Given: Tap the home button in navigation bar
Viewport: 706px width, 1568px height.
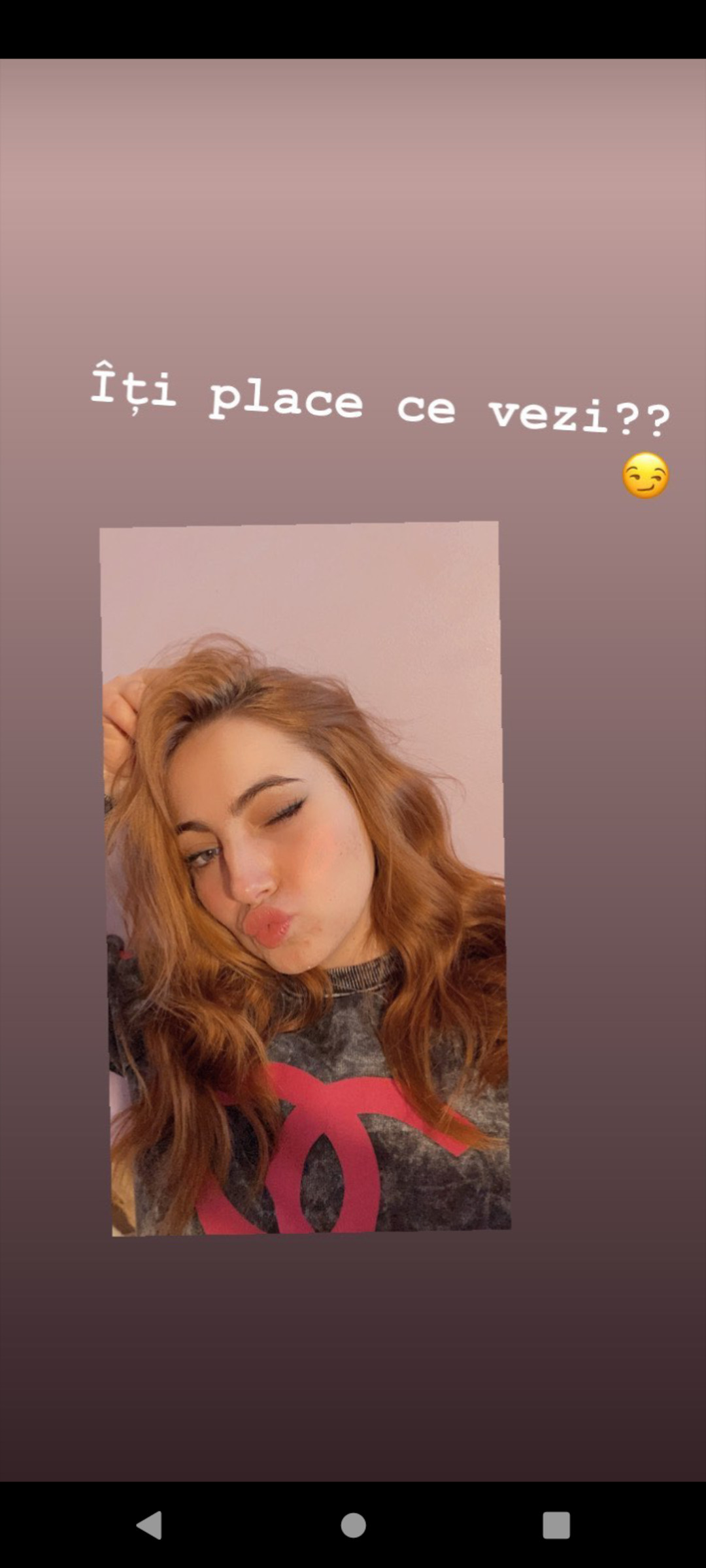Looking at the screenshot, I should (x=353, y=1525).
